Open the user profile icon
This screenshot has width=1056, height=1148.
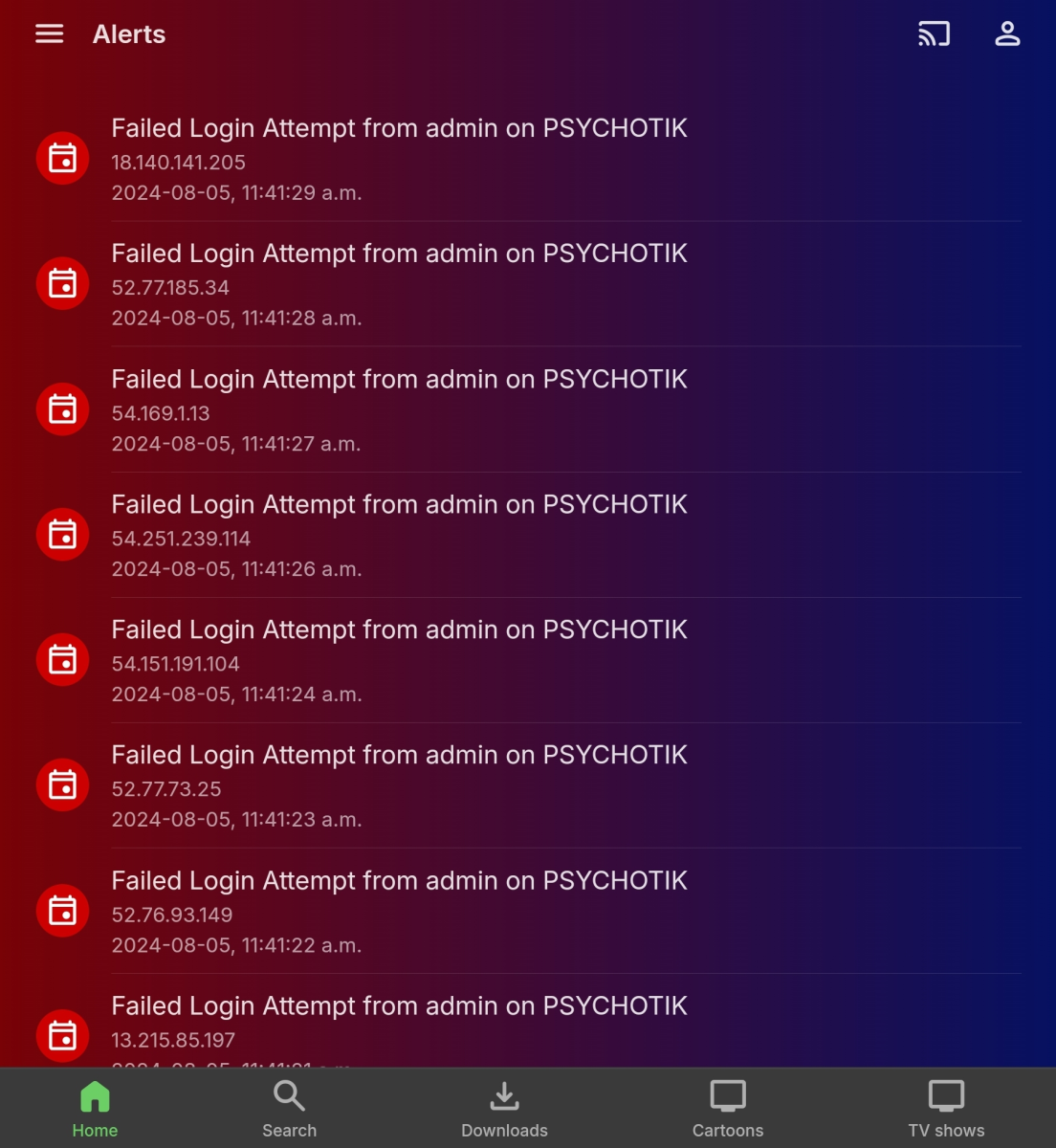[x=1007, y=34]
